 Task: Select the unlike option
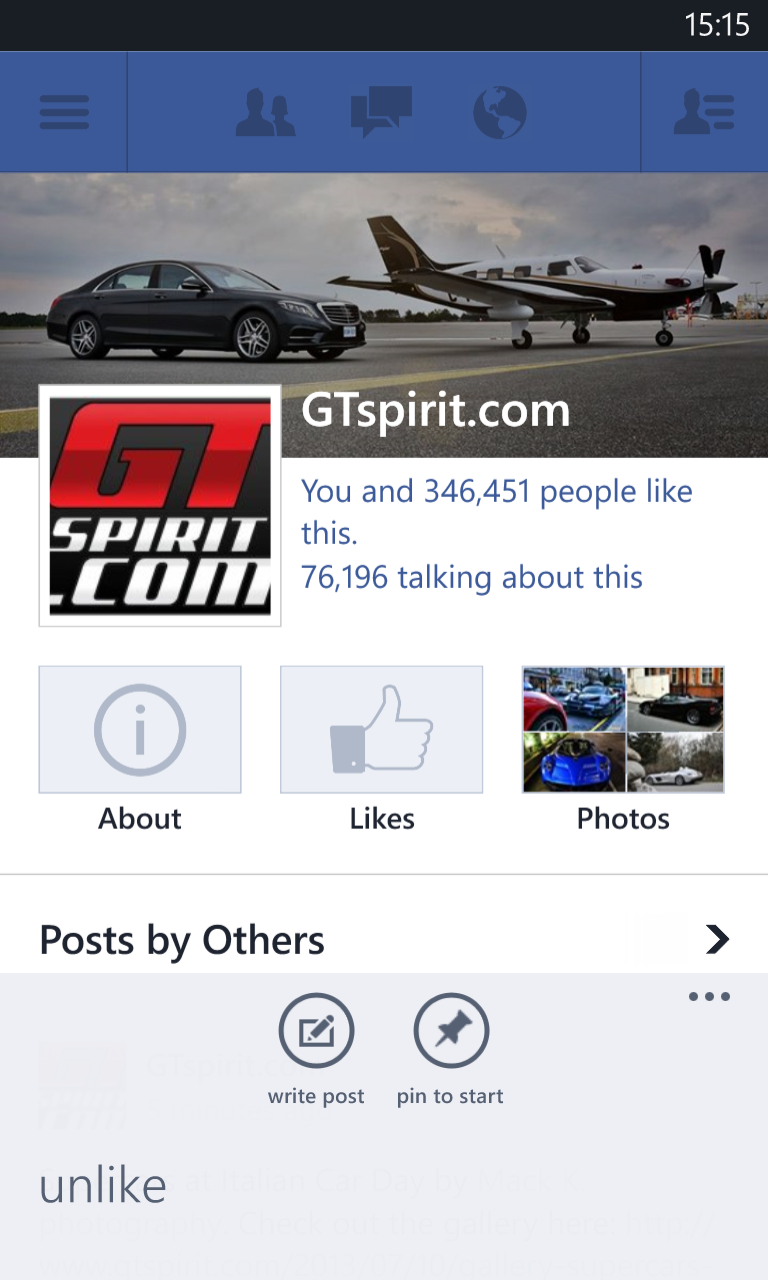(102, 1185)
